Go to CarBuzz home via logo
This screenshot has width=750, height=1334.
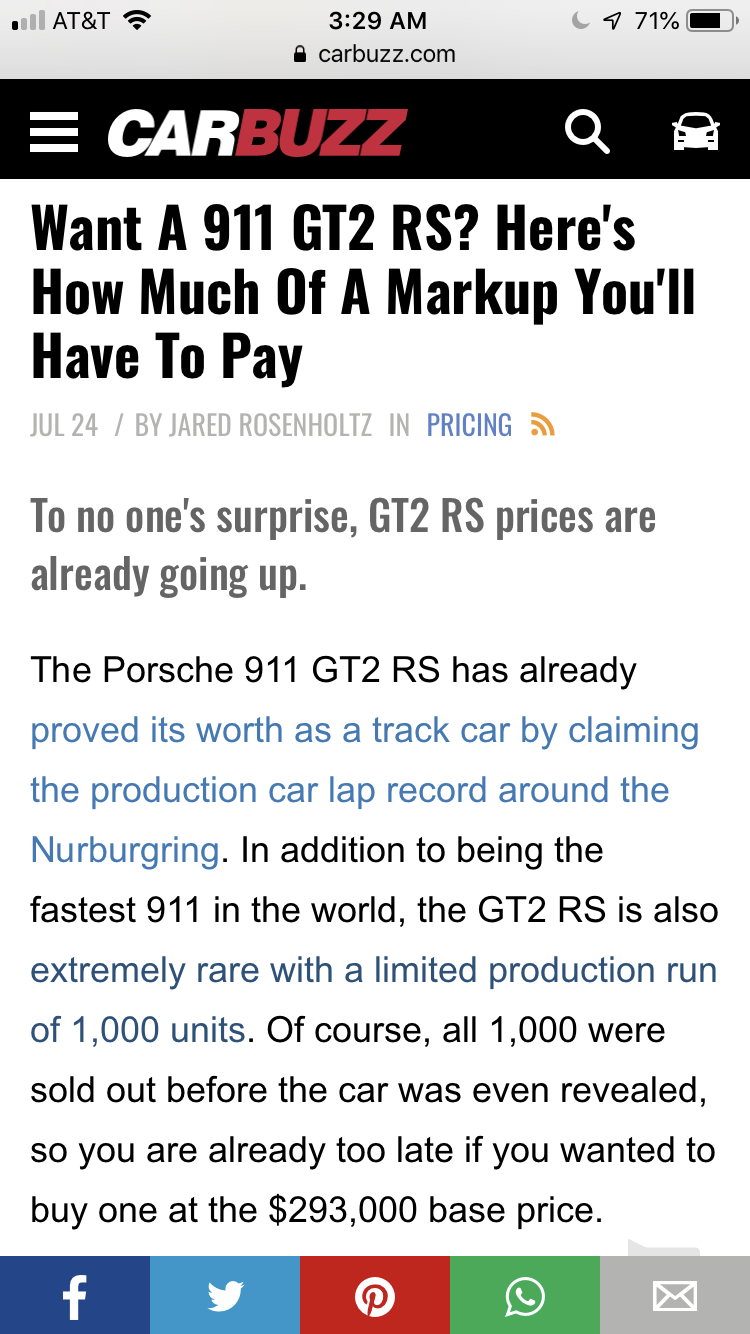click(x=257, y=132)
